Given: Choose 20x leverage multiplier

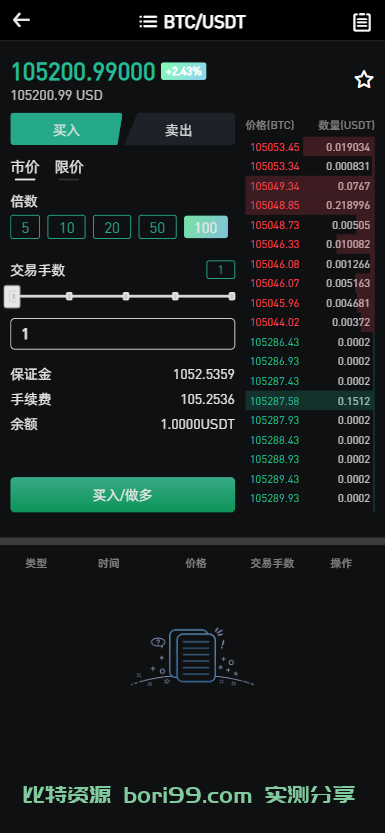Looking at the screenshot, I should [x=112, y=227].
